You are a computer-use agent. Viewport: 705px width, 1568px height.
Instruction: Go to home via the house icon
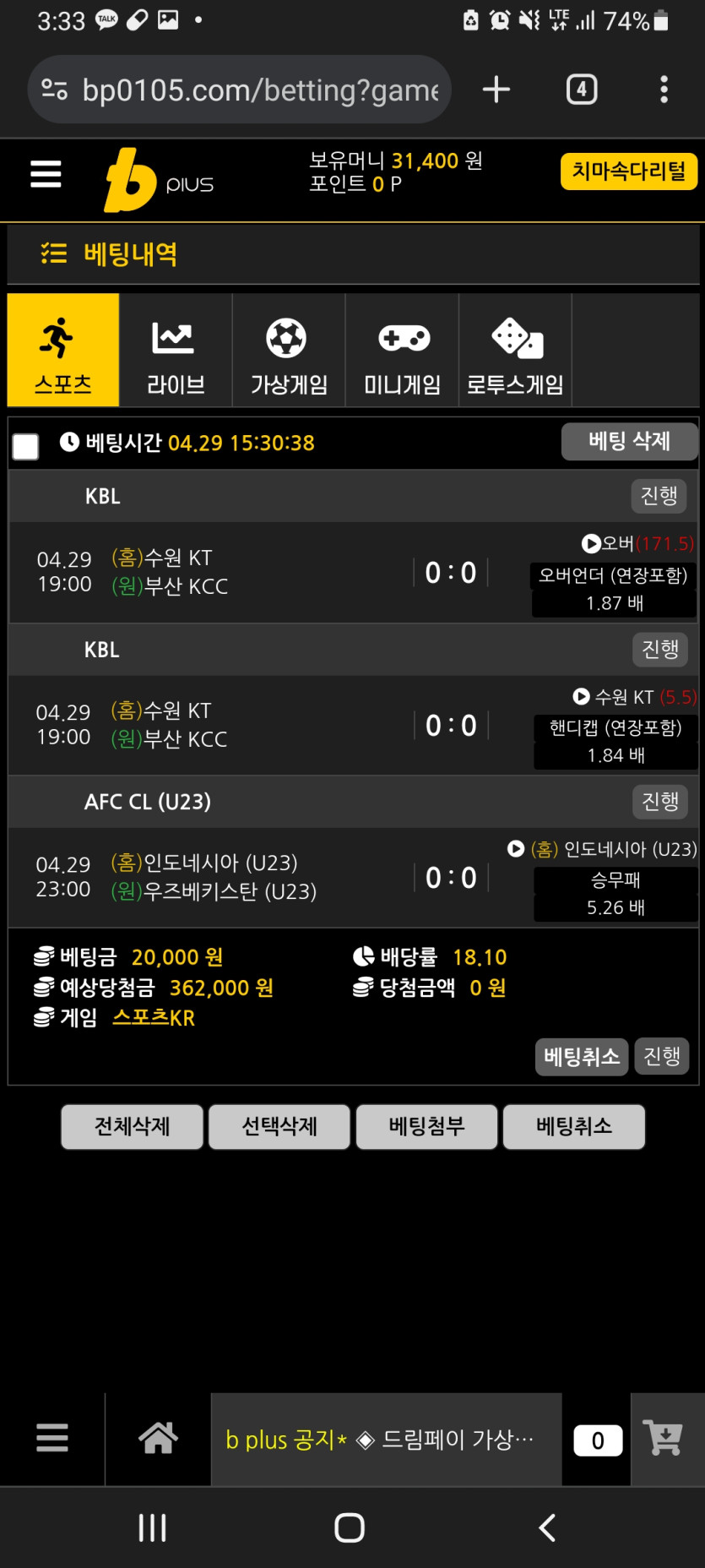tap(158, 1438)
